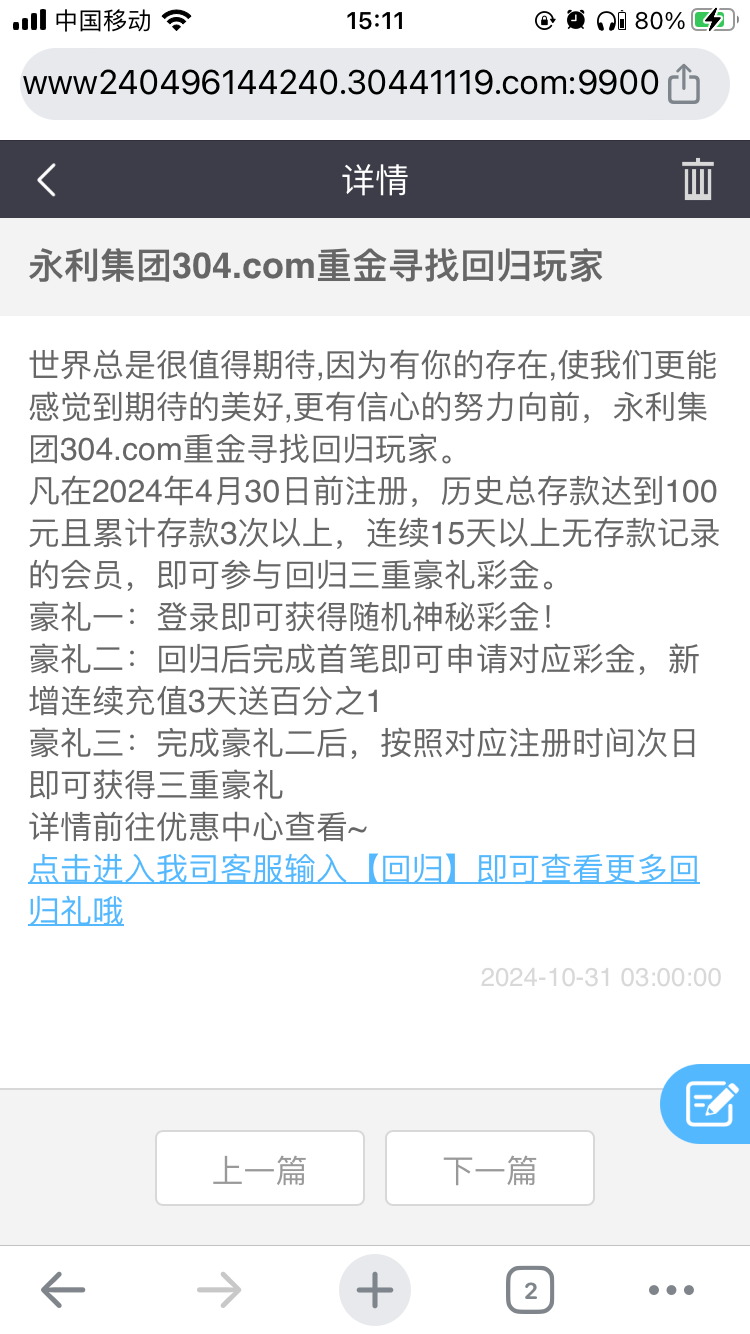
Task: Share the page from the address bar
Action: coord(683,84)
